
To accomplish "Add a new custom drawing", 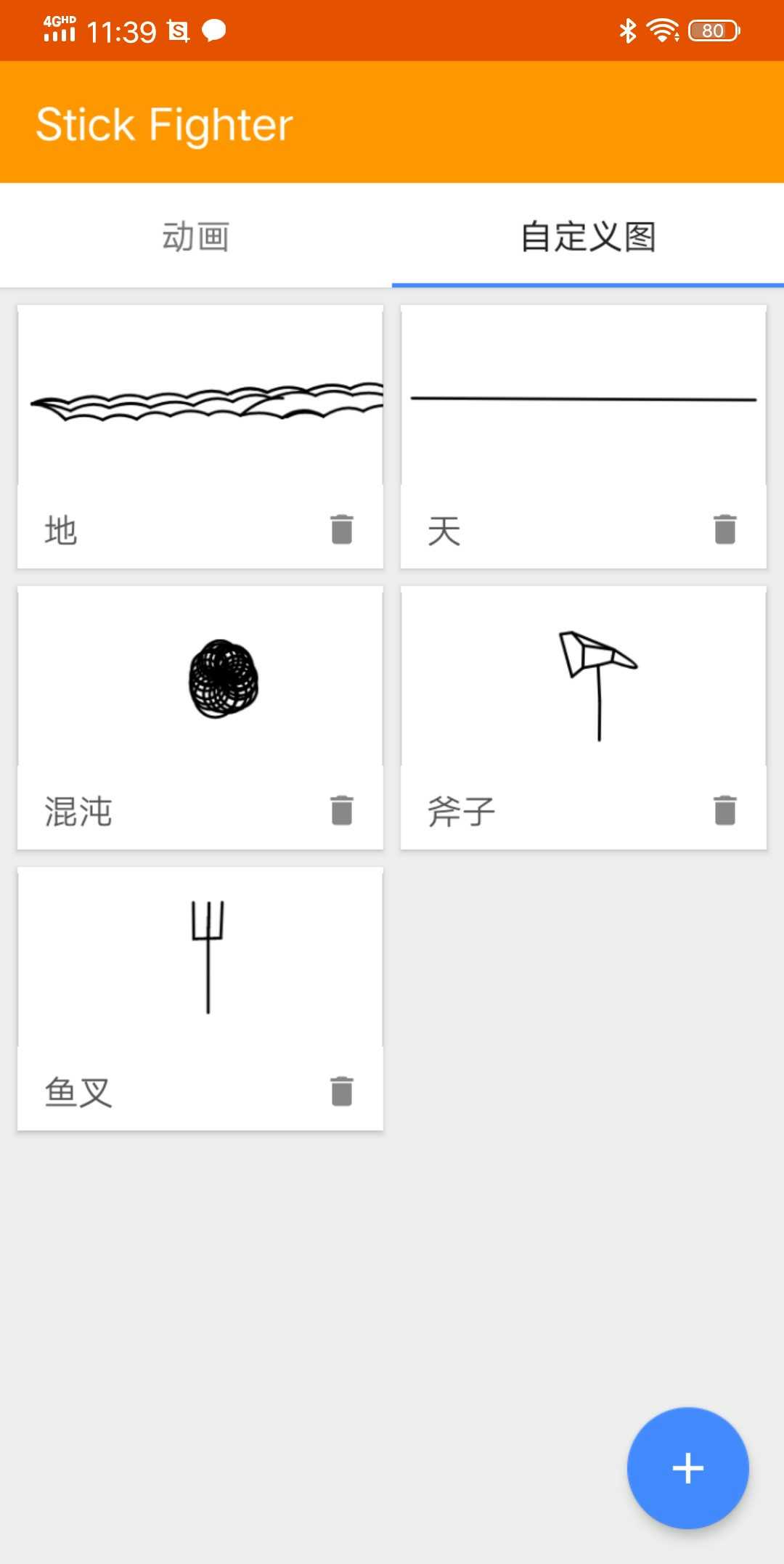I will coord(687,1468).
